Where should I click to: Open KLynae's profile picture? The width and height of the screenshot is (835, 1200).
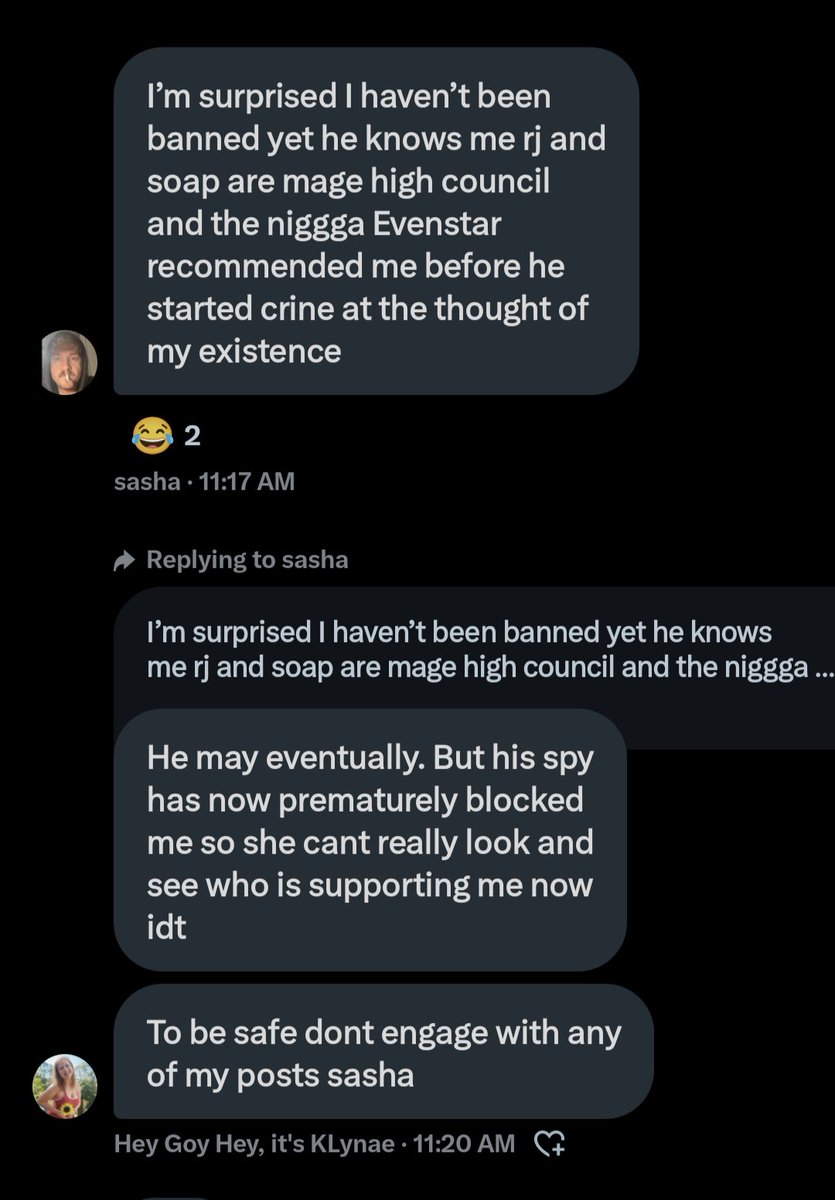point(65,1086)
